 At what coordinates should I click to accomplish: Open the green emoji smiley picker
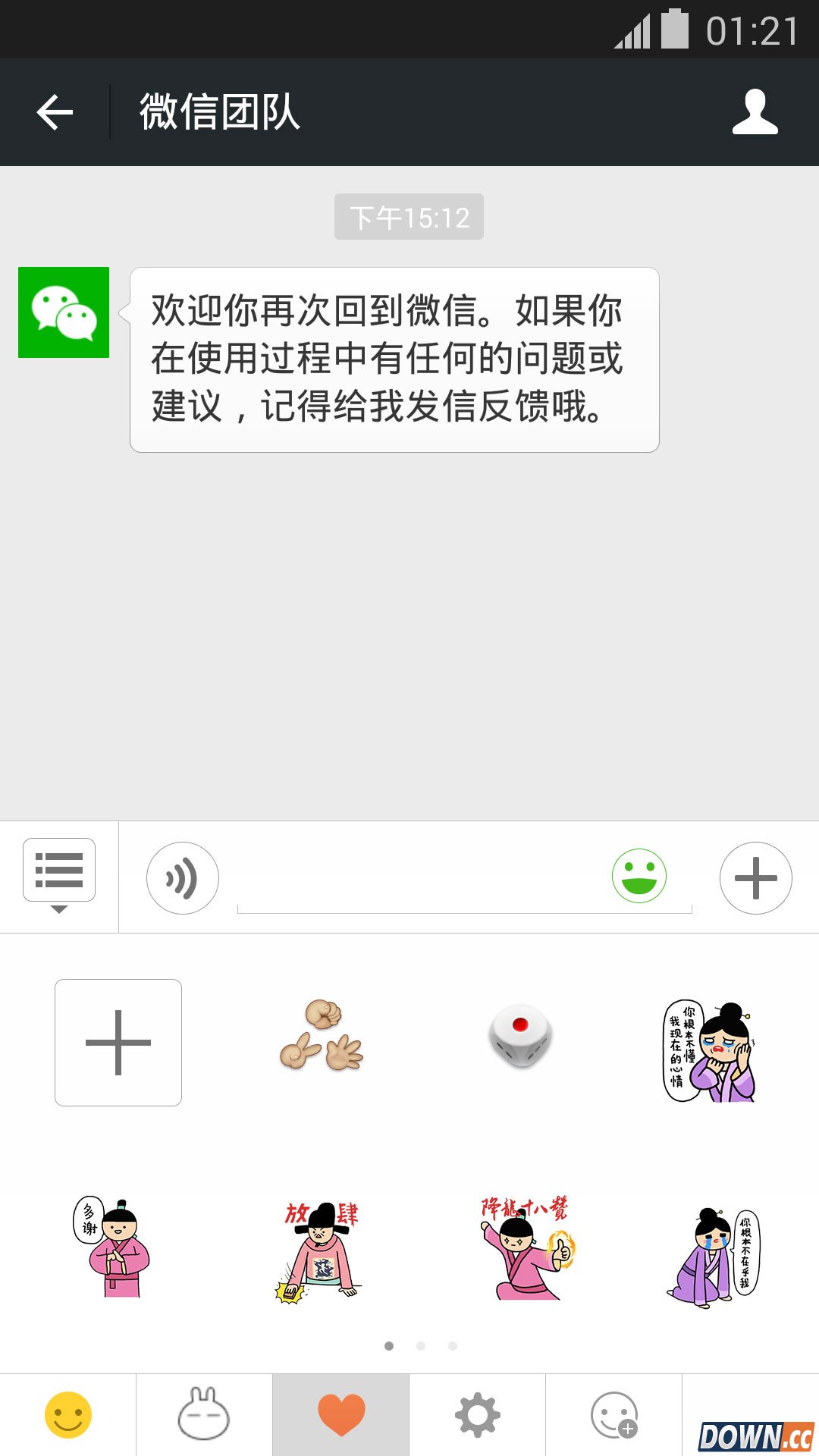[x=641, y=876]
